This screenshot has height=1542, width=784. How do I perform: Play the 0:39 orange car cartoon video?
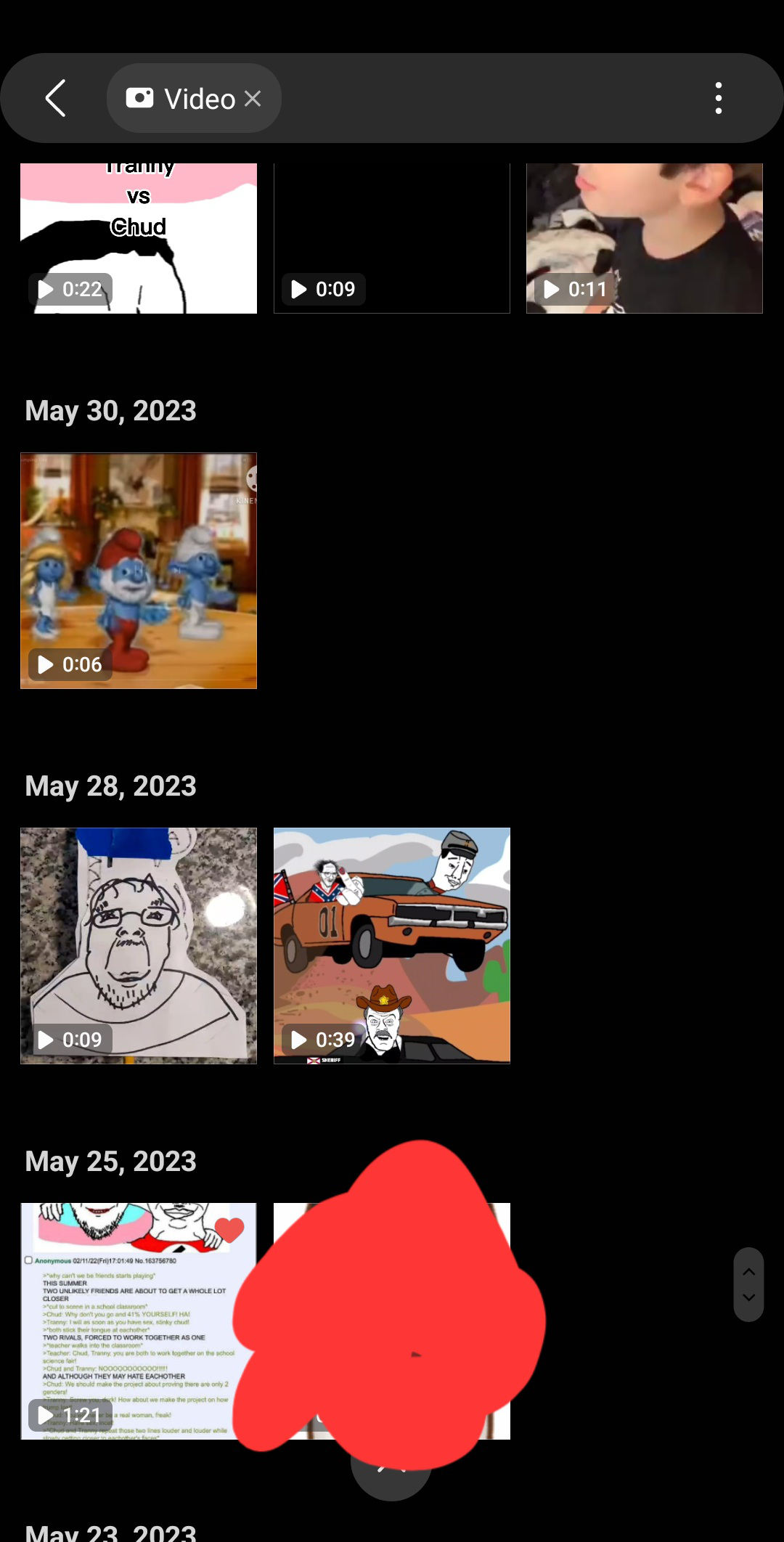pos(391,945)
